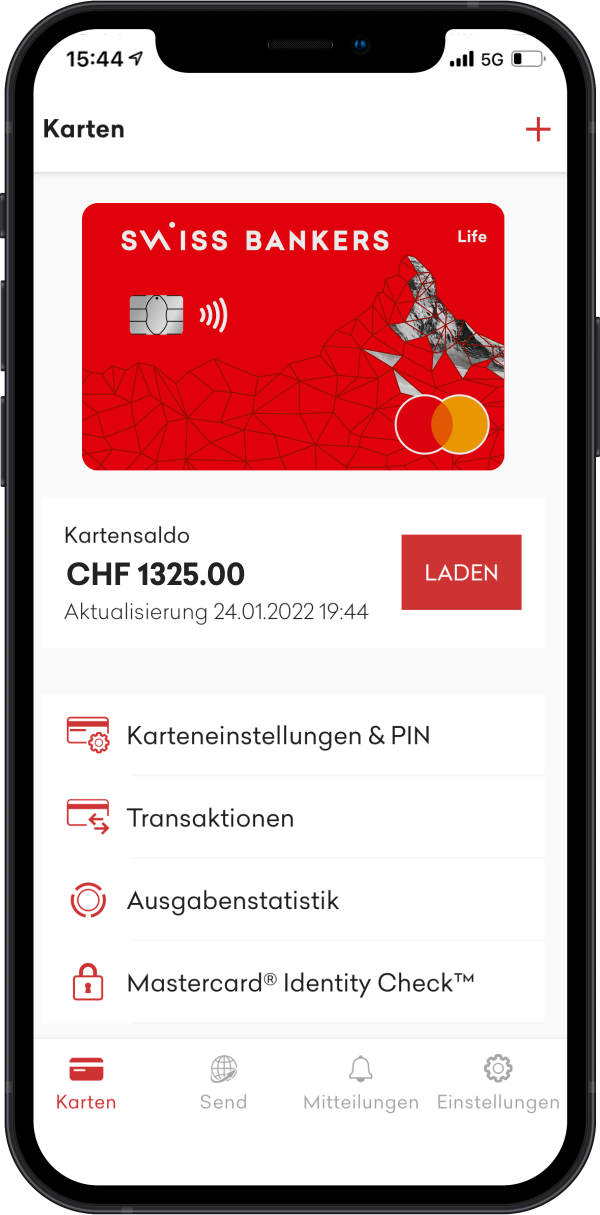Tap the LADEN button to load the card
This screenshot has height=1215, width=600.
coord(461,572)
